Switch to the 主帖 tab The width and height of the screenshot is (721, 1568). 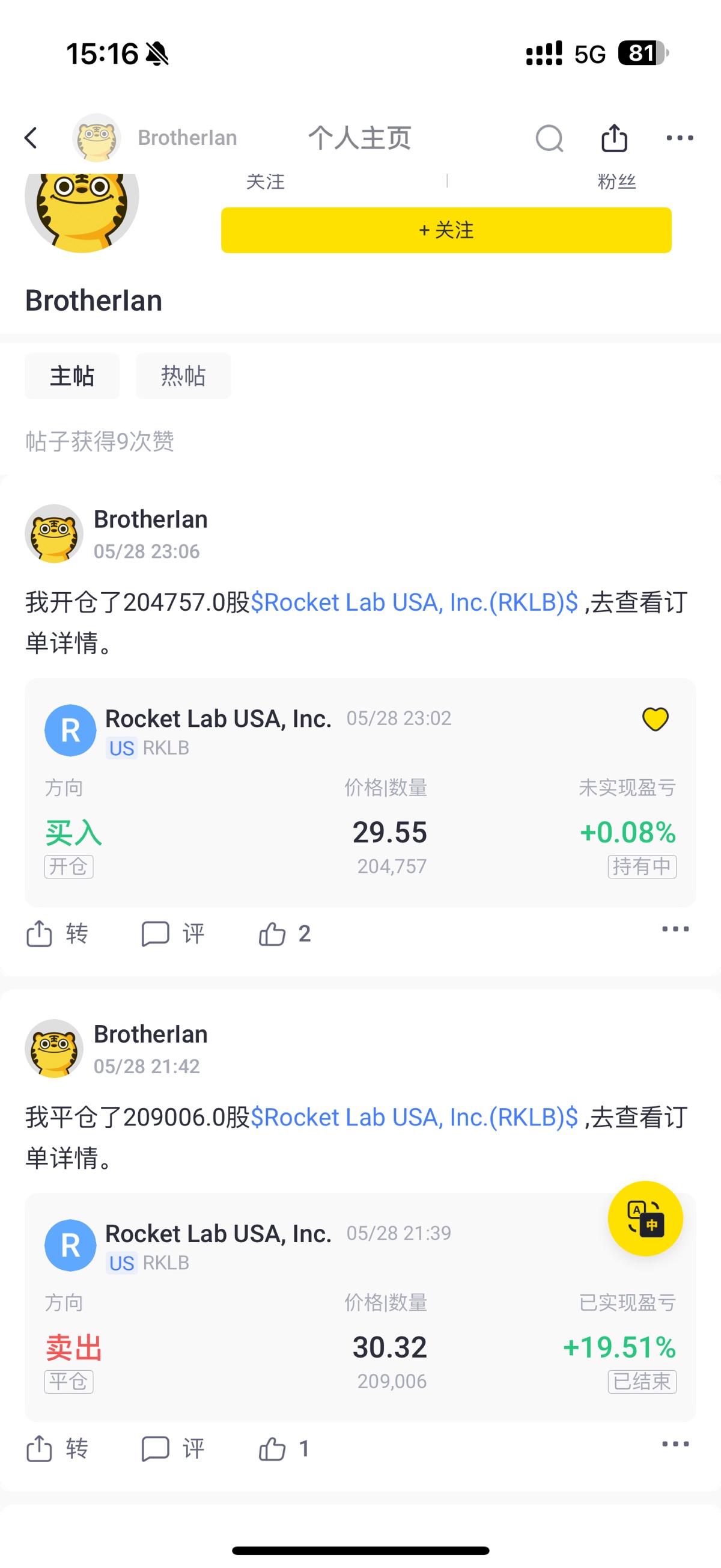[x=71, y=376]
